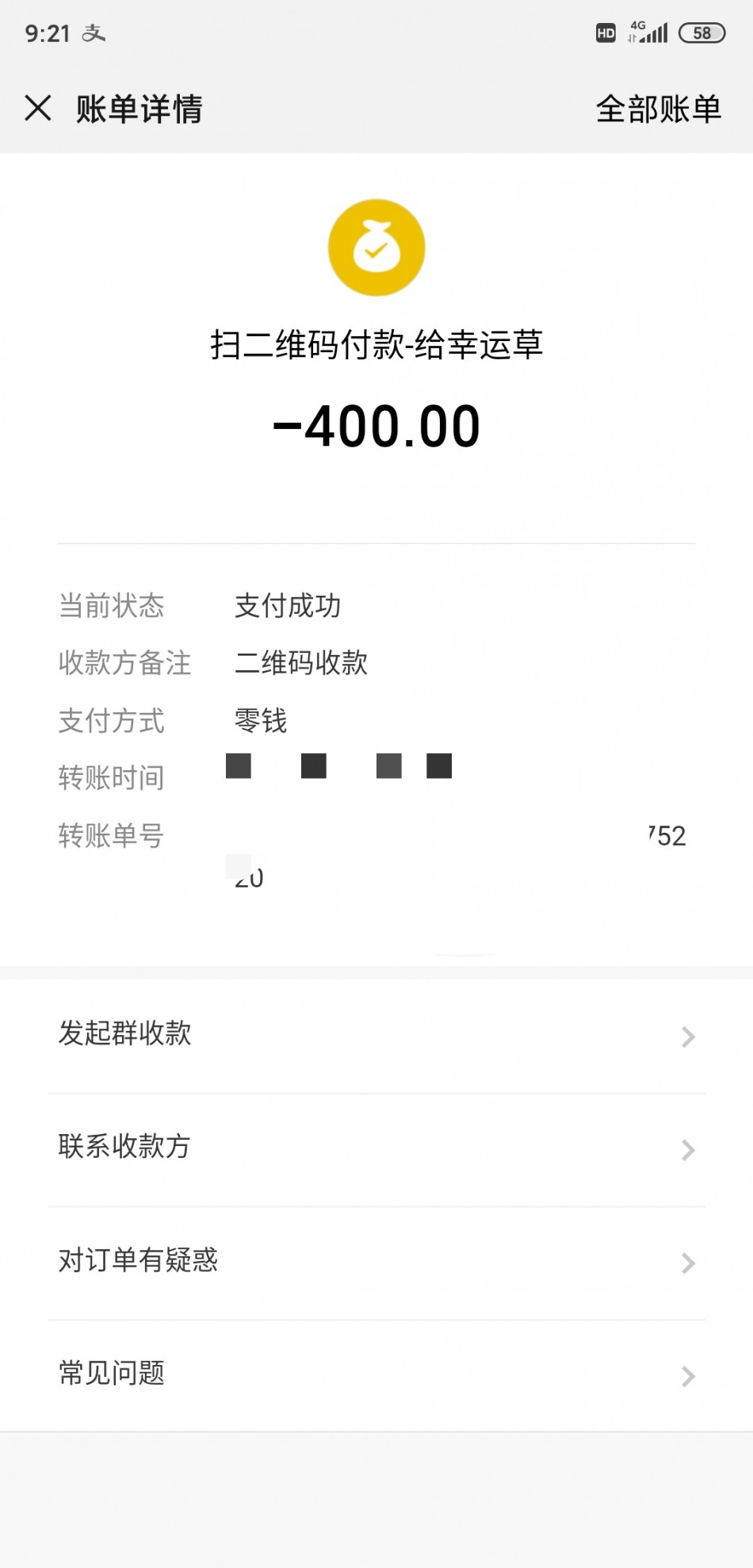Open 全部账单 in the header
The image size is (753, 1568).
(658, 109)
